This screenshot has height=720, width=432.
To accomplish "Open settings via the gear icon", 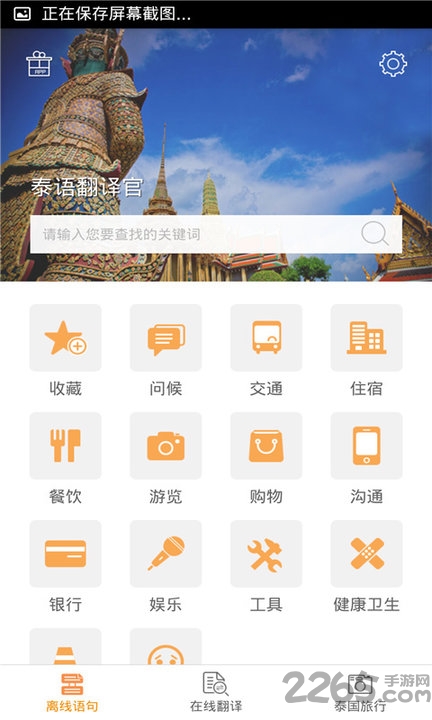I will pos(393,64).
